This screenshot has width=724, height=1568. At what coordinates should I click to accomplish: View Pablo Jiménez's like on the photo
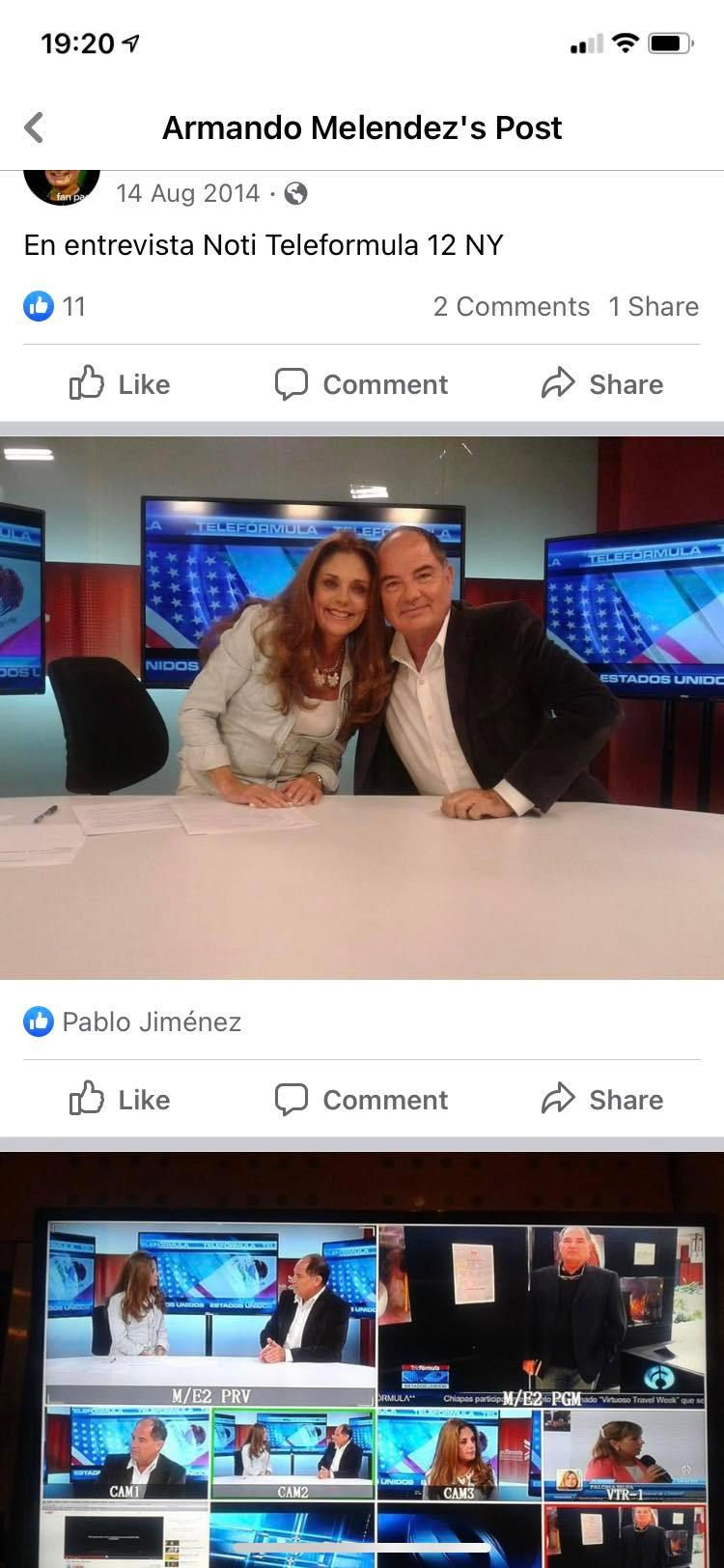133,1022
